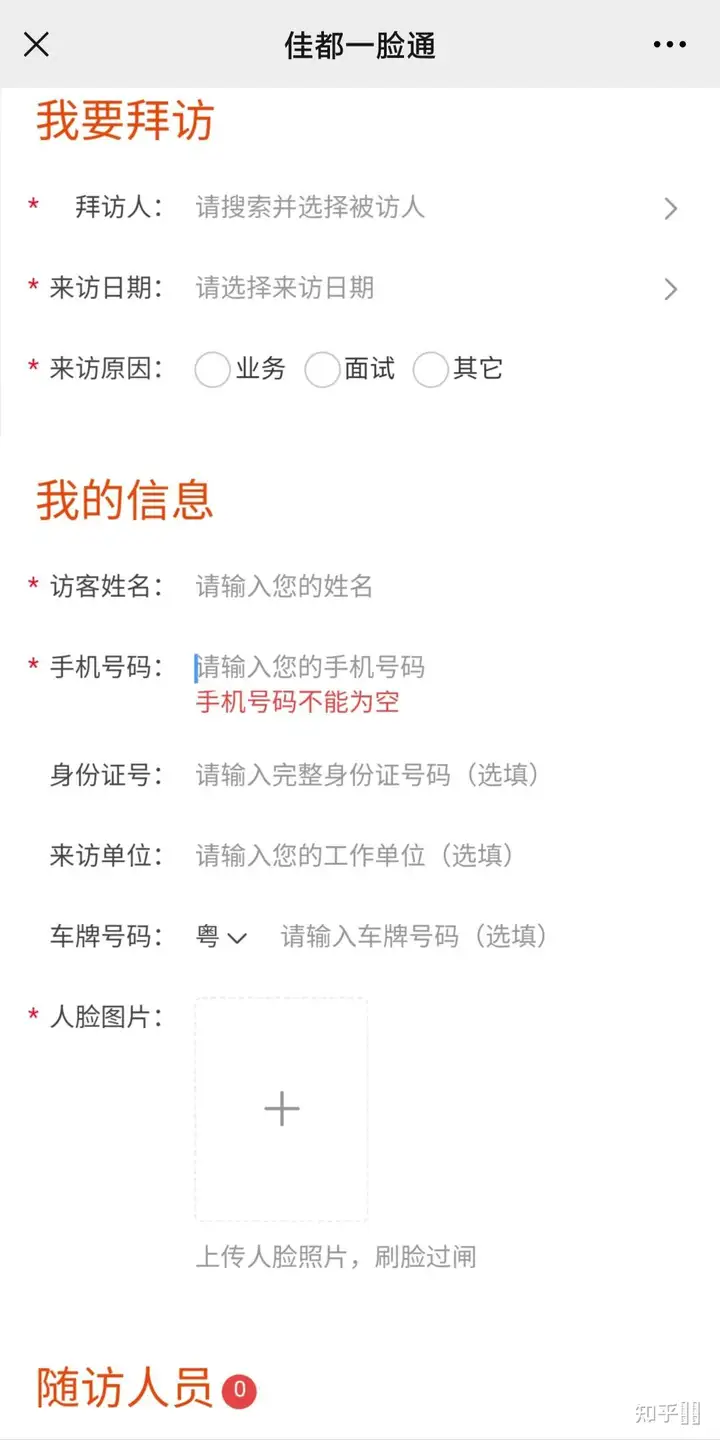Image resolution: width=720 pixels, height=1440 pixels.
Task: Open the 拜访人 search selector
Action: pos(437,207)
